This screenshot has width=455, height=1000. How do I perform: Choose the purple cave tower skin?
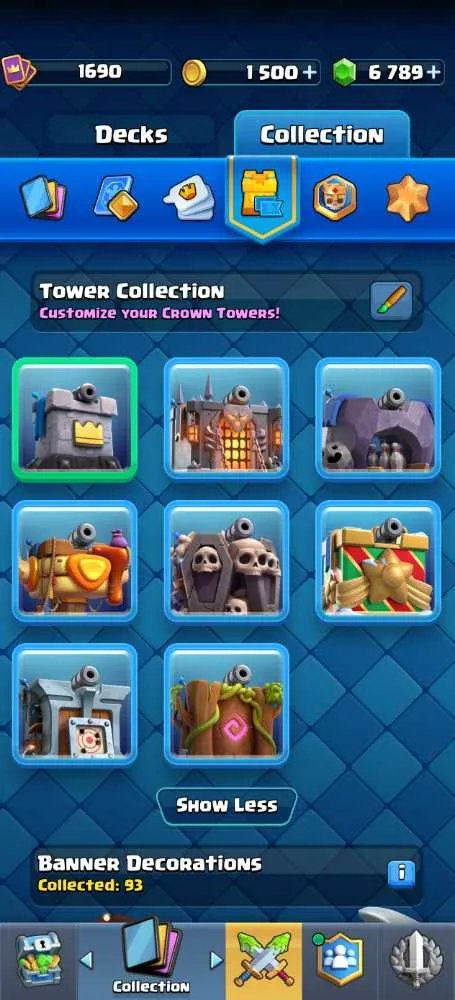378,418
